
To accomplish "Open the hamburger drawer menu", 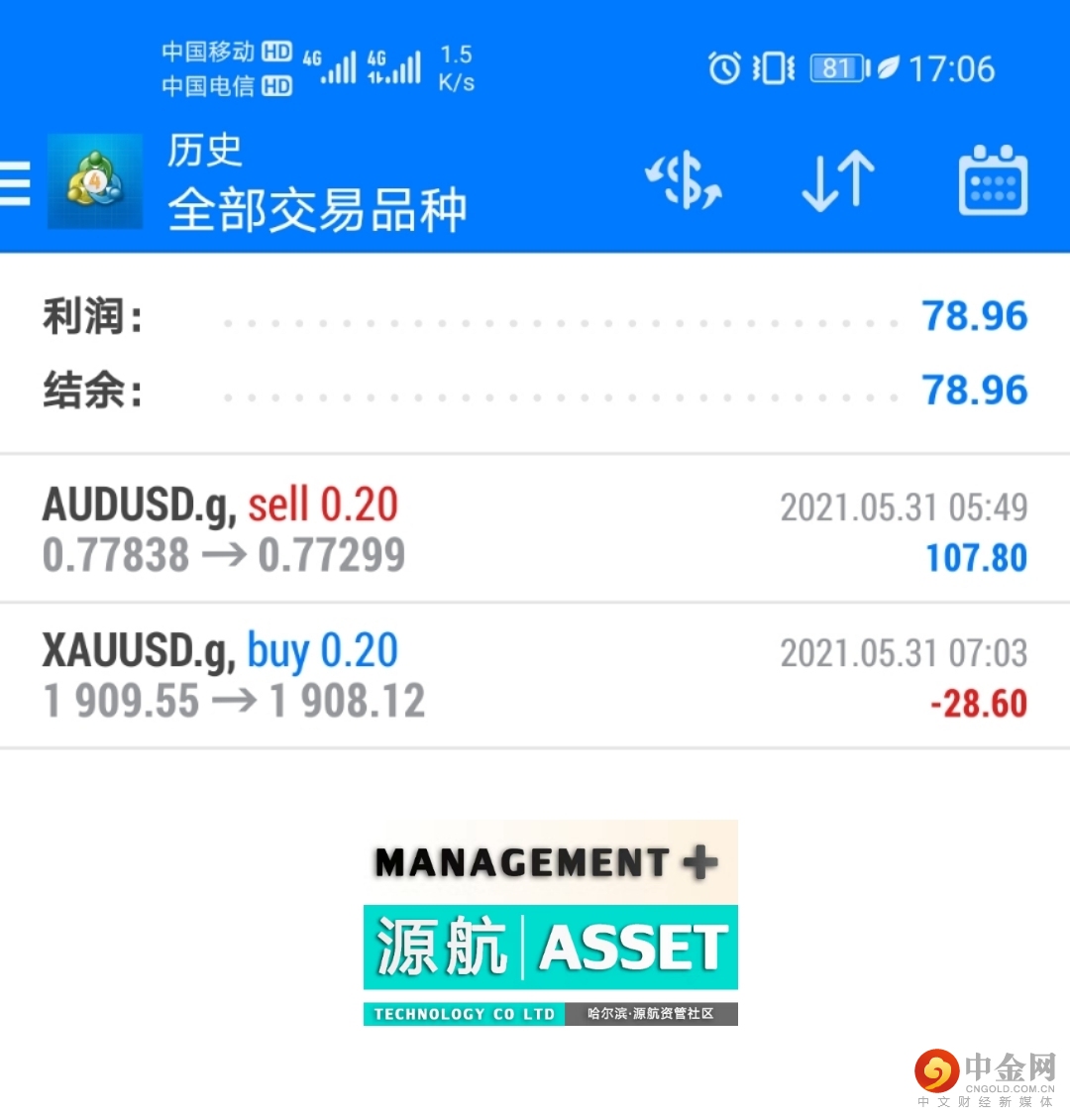I will pyautogui.click(x=14, y=182).
